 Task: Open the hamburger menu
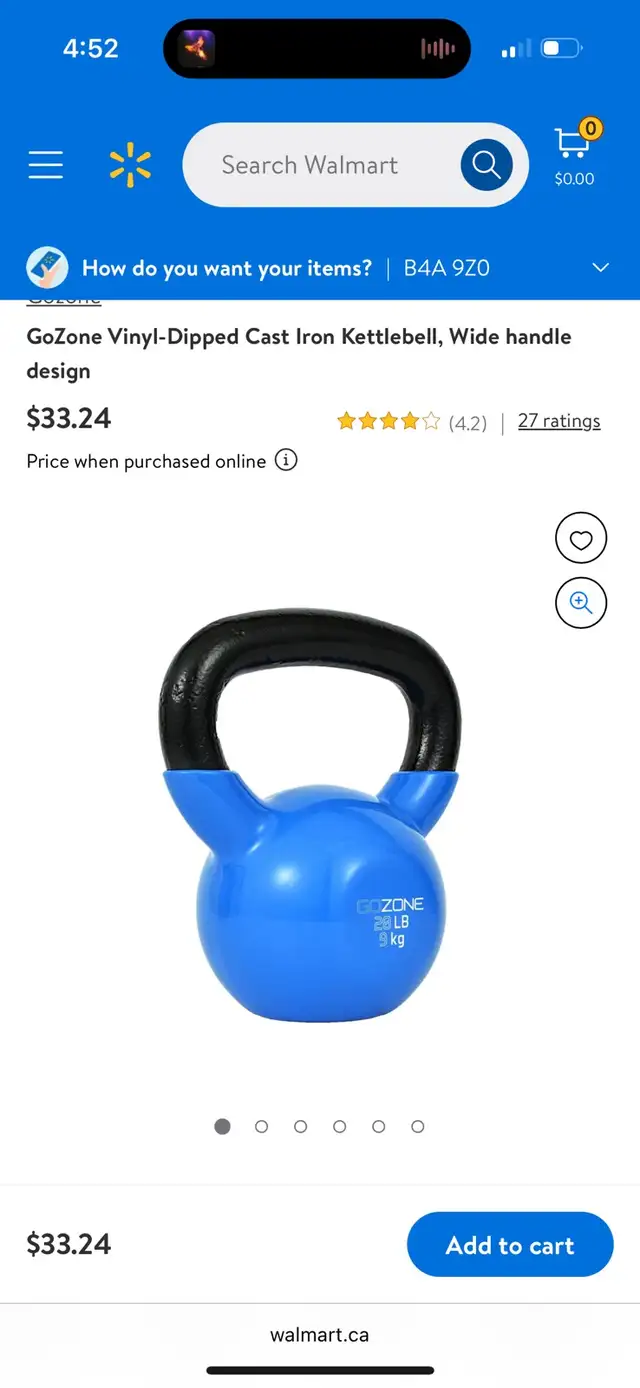(45, 165)
